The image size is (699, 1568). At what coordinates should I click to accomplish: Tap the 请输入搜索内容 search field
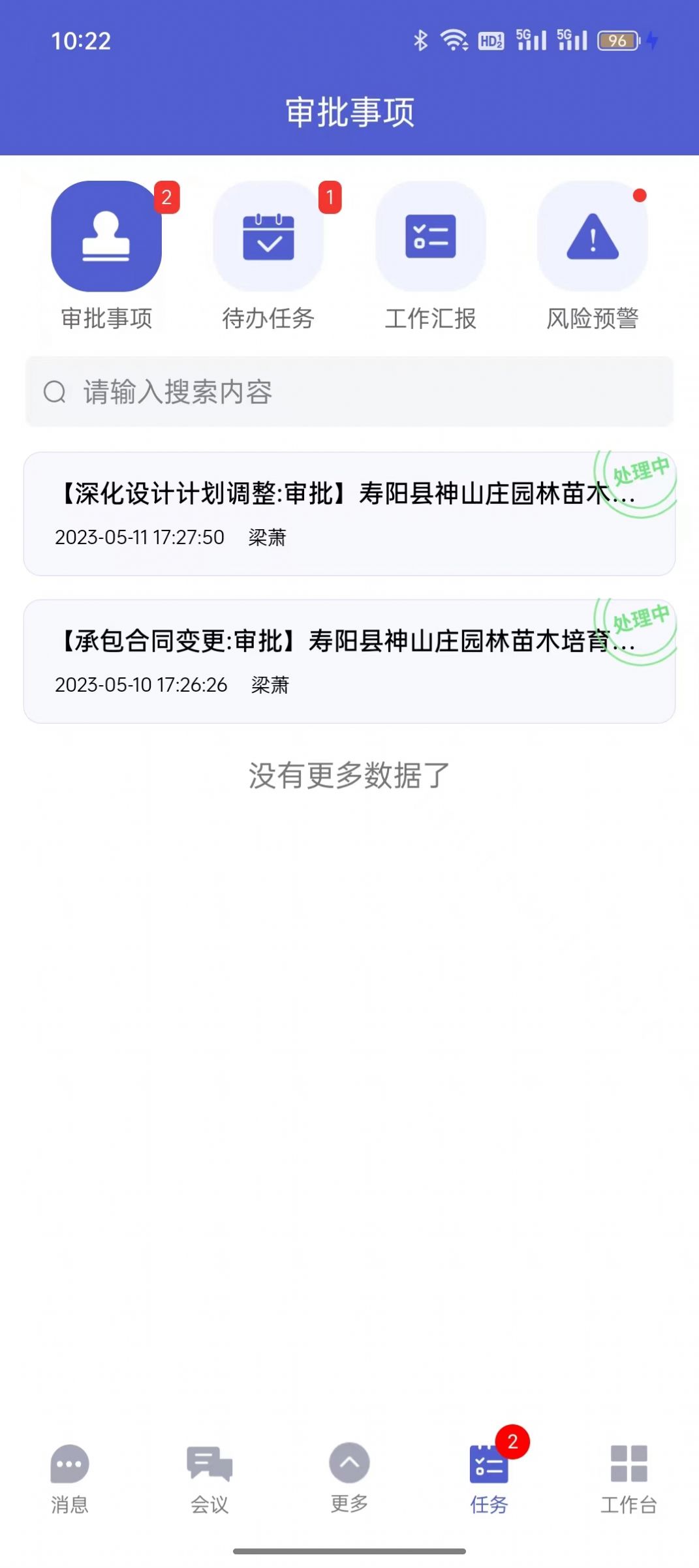(349, 392)
